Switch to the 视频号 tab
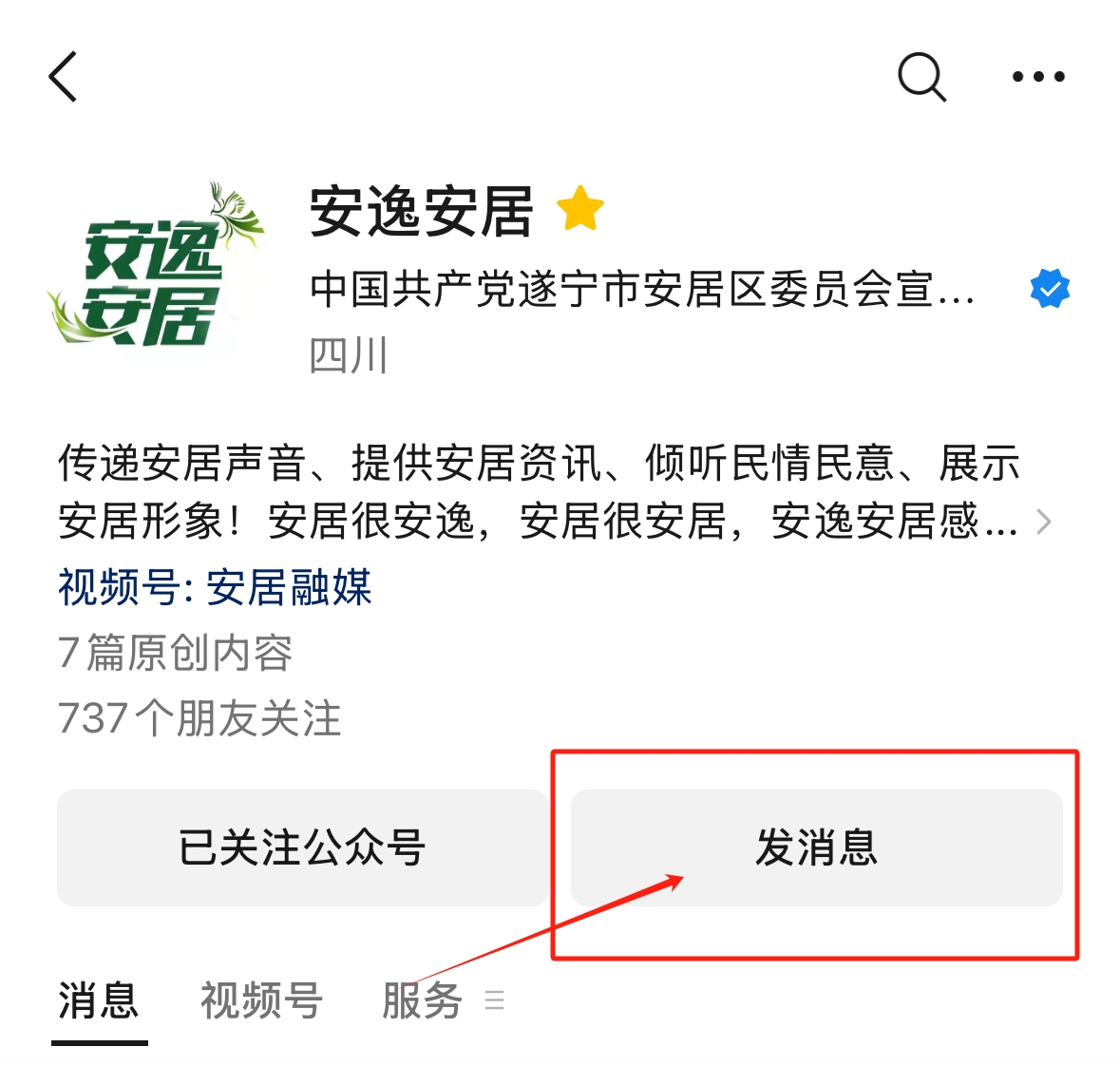This screenshot has height=1066, width=1120. 261,1001
